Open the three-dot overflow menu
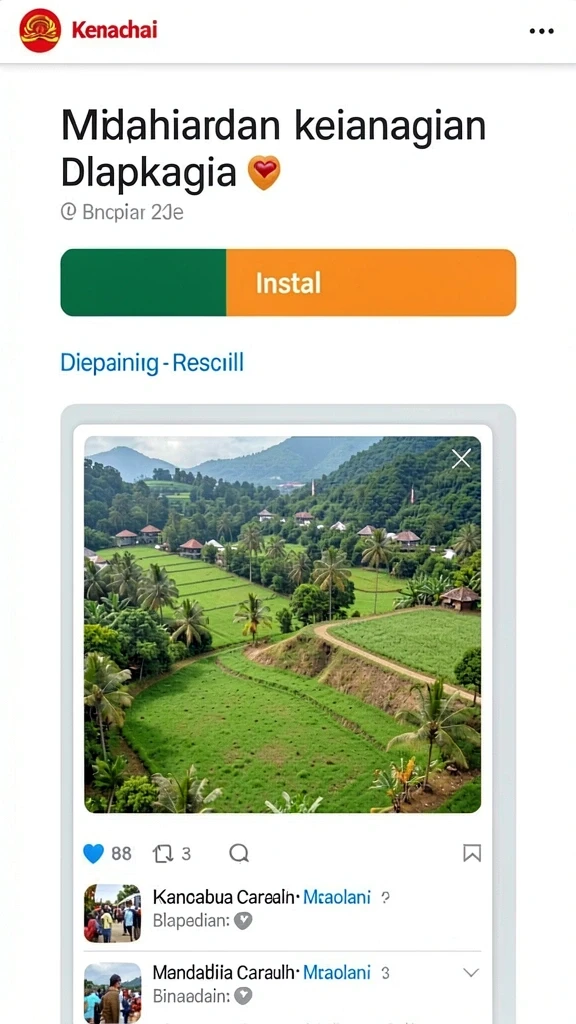 coord(541,31)
